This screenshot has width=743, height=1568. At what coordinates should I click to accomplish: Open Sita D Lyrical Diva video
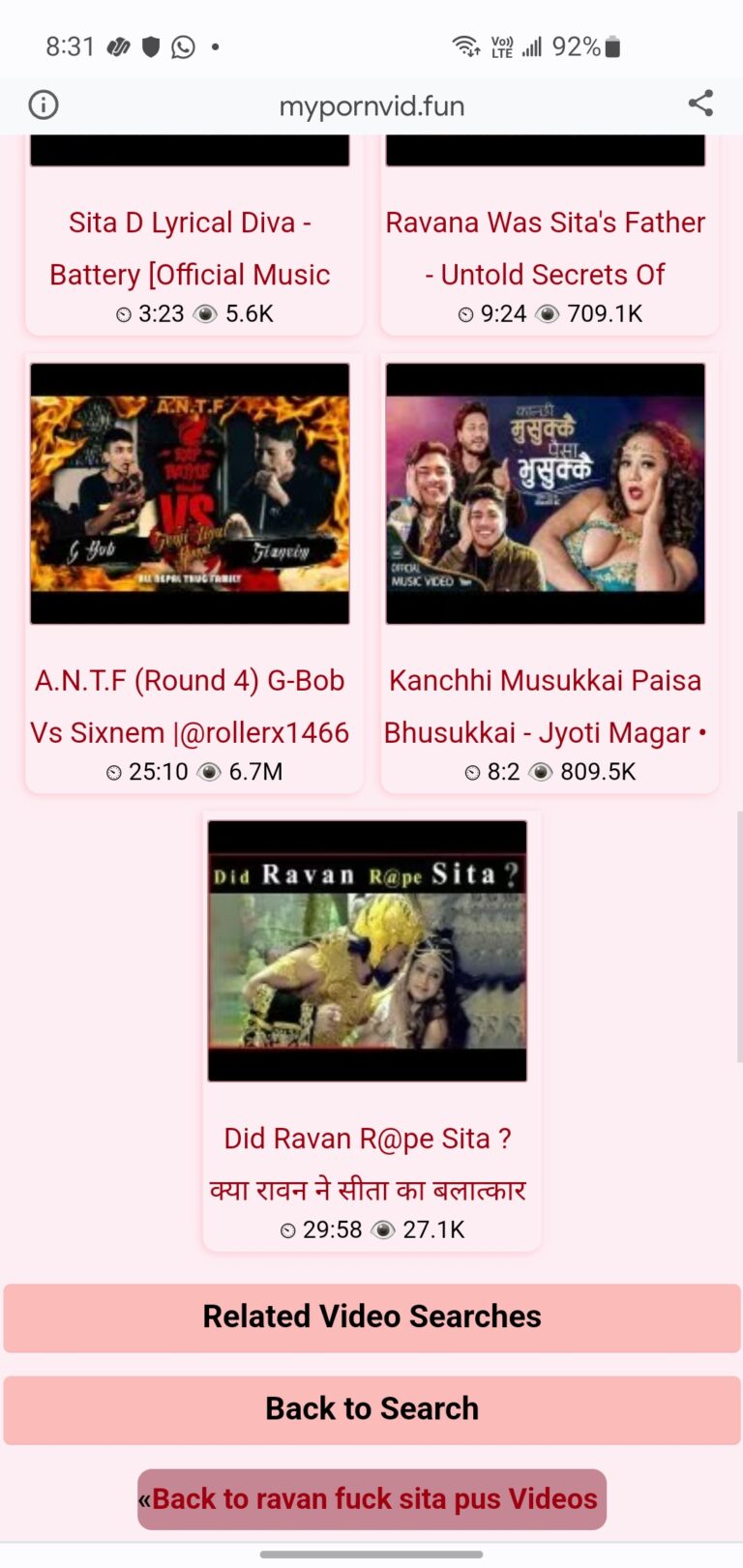[190, 248]
